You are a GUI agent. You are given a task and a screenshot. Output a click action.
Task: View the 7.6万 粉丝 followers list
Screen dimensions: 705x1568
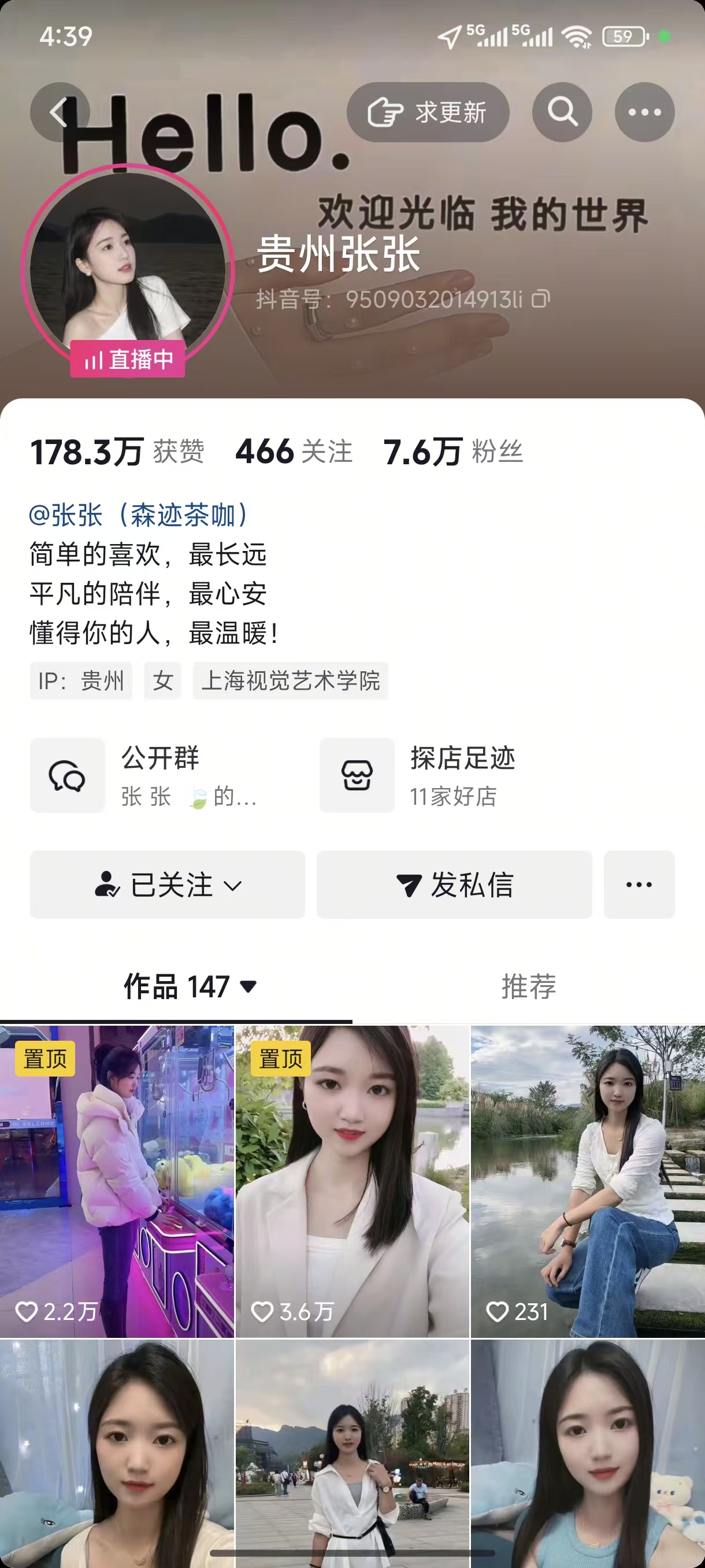click(x=453, y=452)
